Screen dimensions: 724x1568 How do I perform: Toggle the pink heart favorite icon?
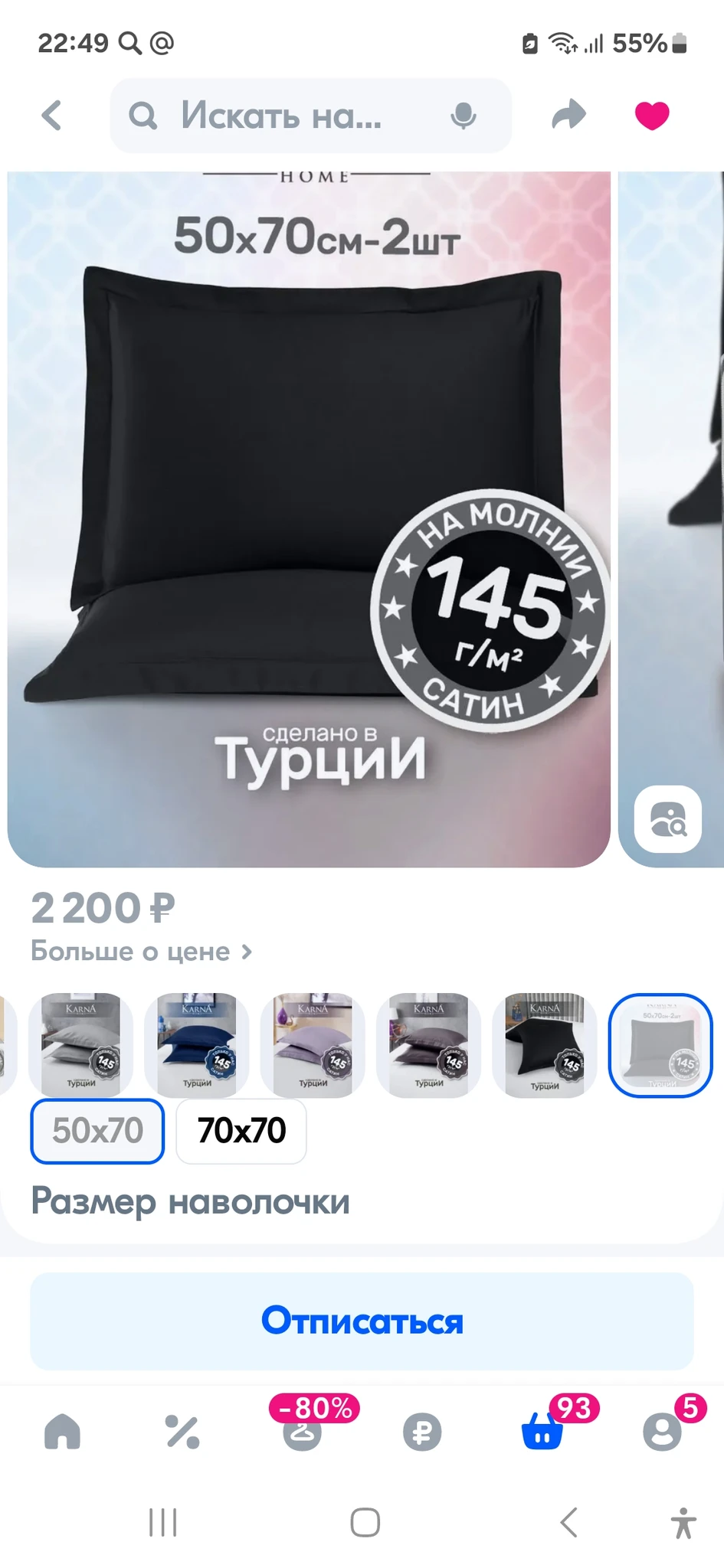tap(652, 116)
